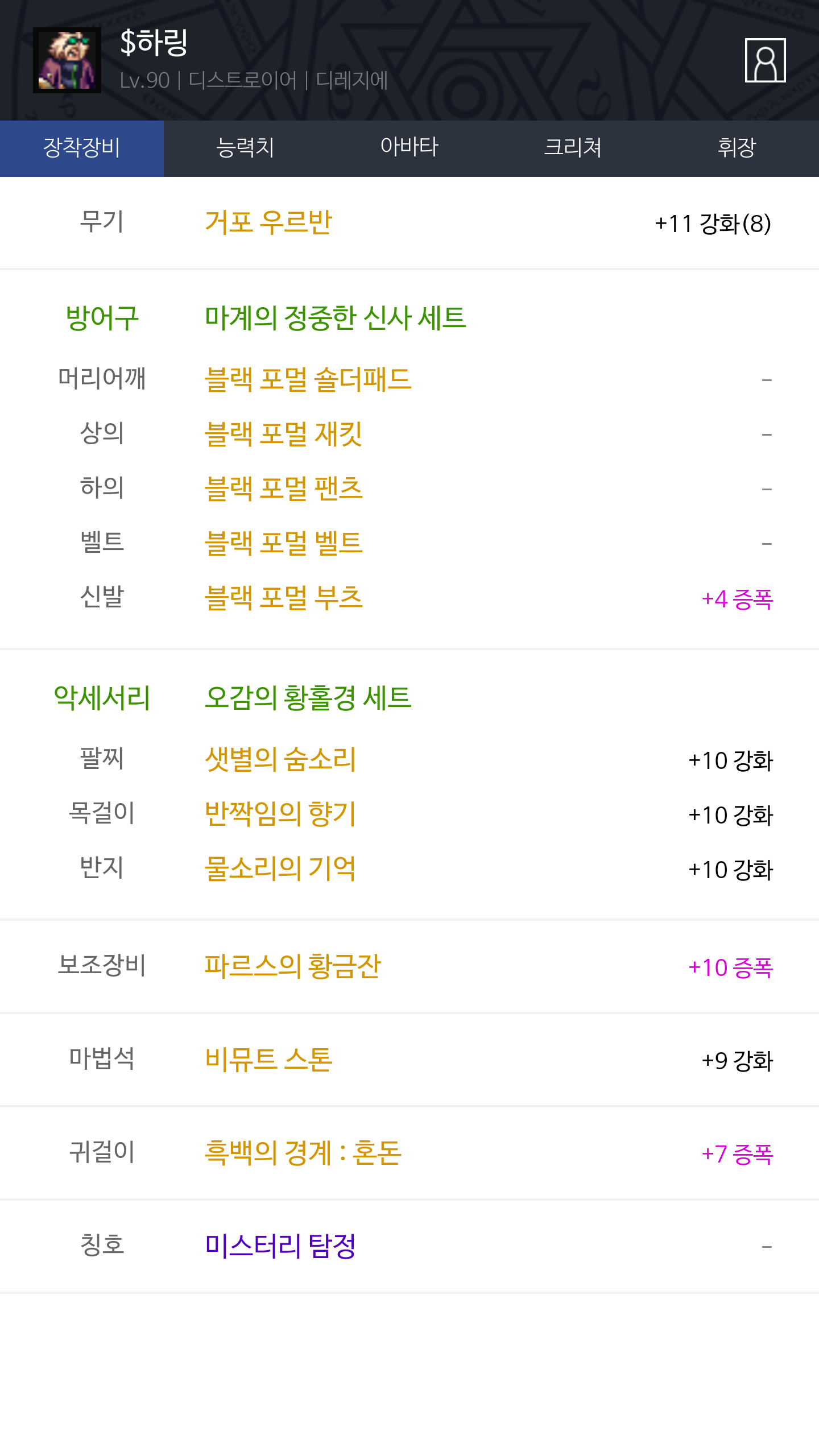Open 블랙 포멀 숄더패드 item details

point(308,379)
